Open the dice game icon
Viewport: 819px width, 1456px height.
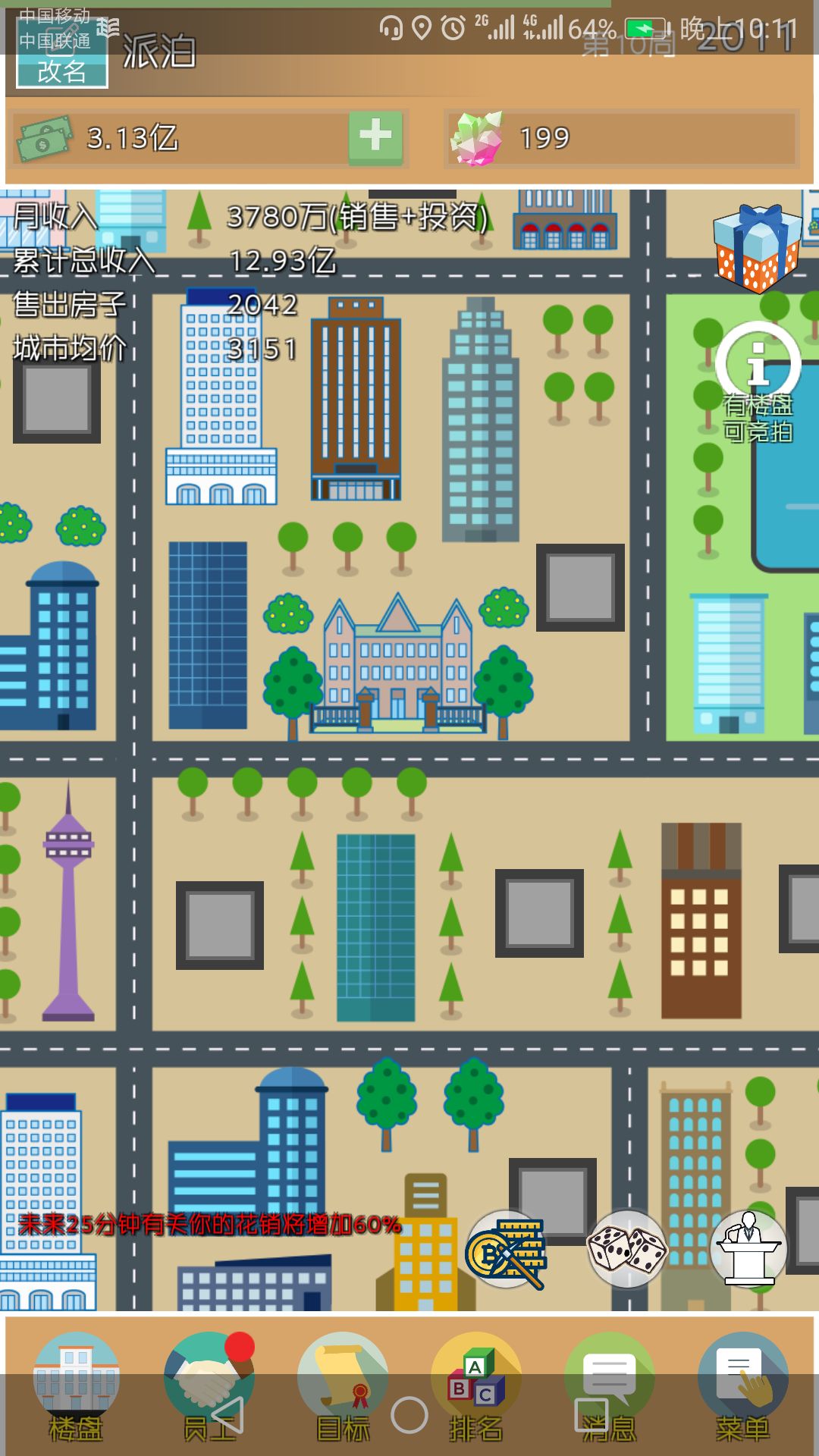[x=627, y=1249]
